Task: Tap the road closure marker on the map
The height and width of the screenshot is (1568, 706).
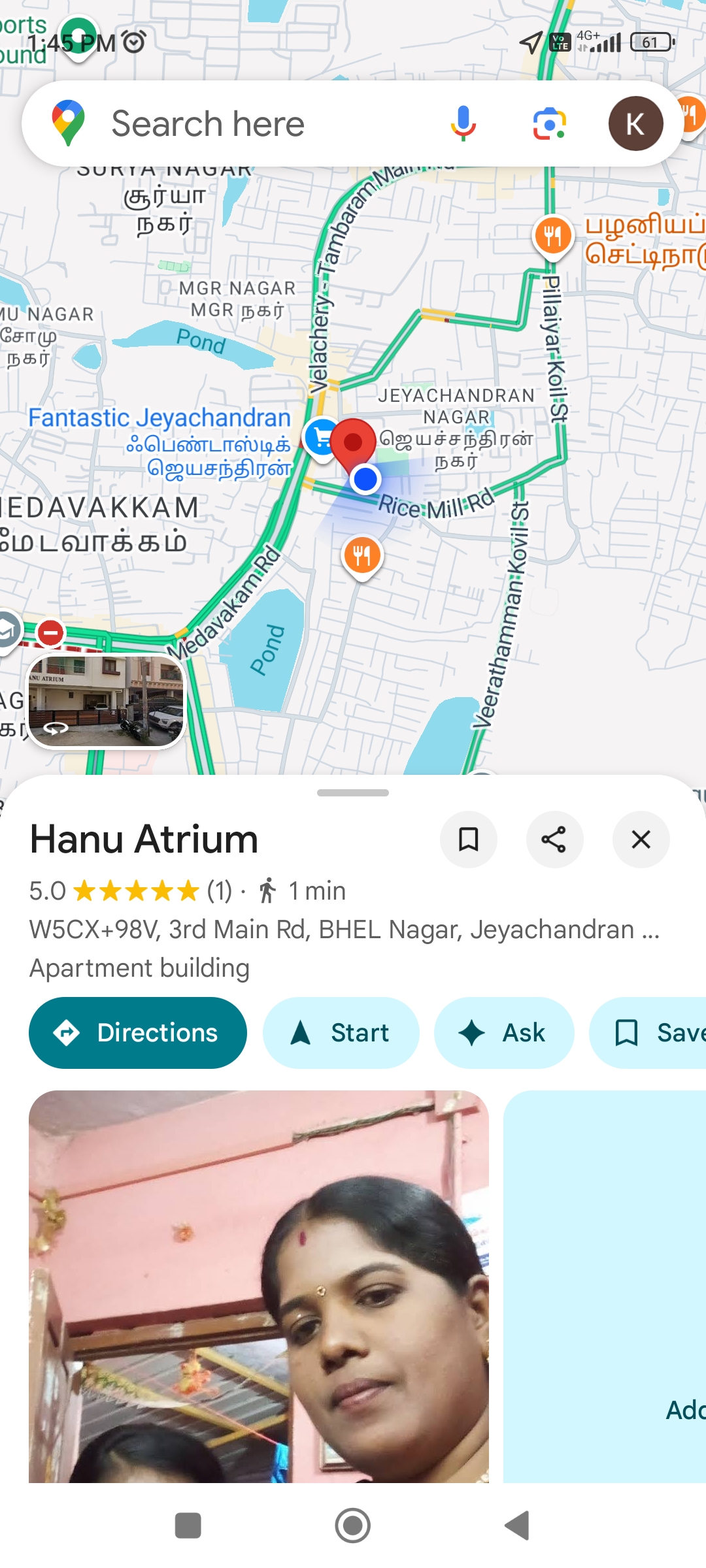Action: pos(50,632)
